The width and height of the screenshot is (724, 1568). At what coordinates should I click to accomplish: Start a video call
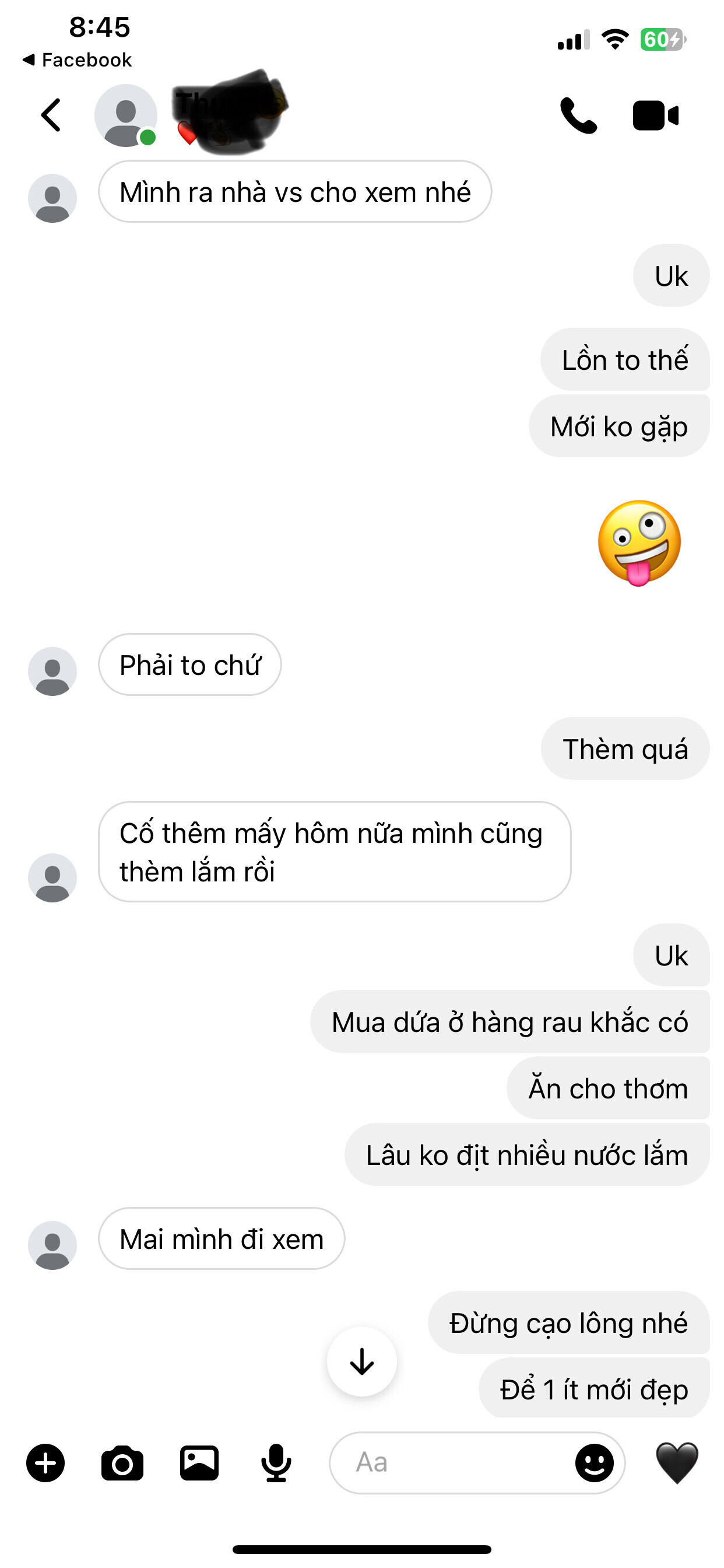pyautogui.click(x=655, y=115)
